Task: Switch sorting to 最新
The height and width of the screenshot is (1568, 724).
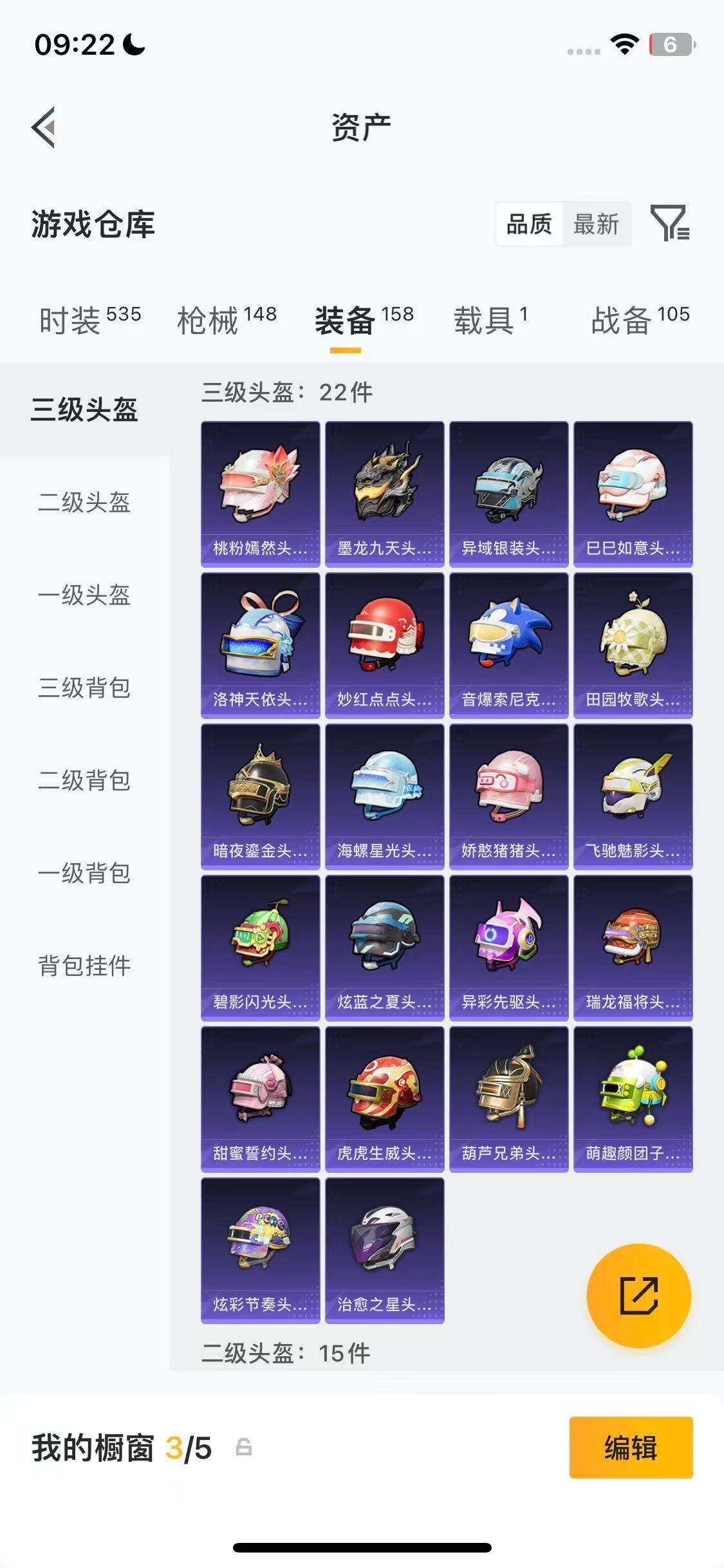Action: click(x=595, y=225)
